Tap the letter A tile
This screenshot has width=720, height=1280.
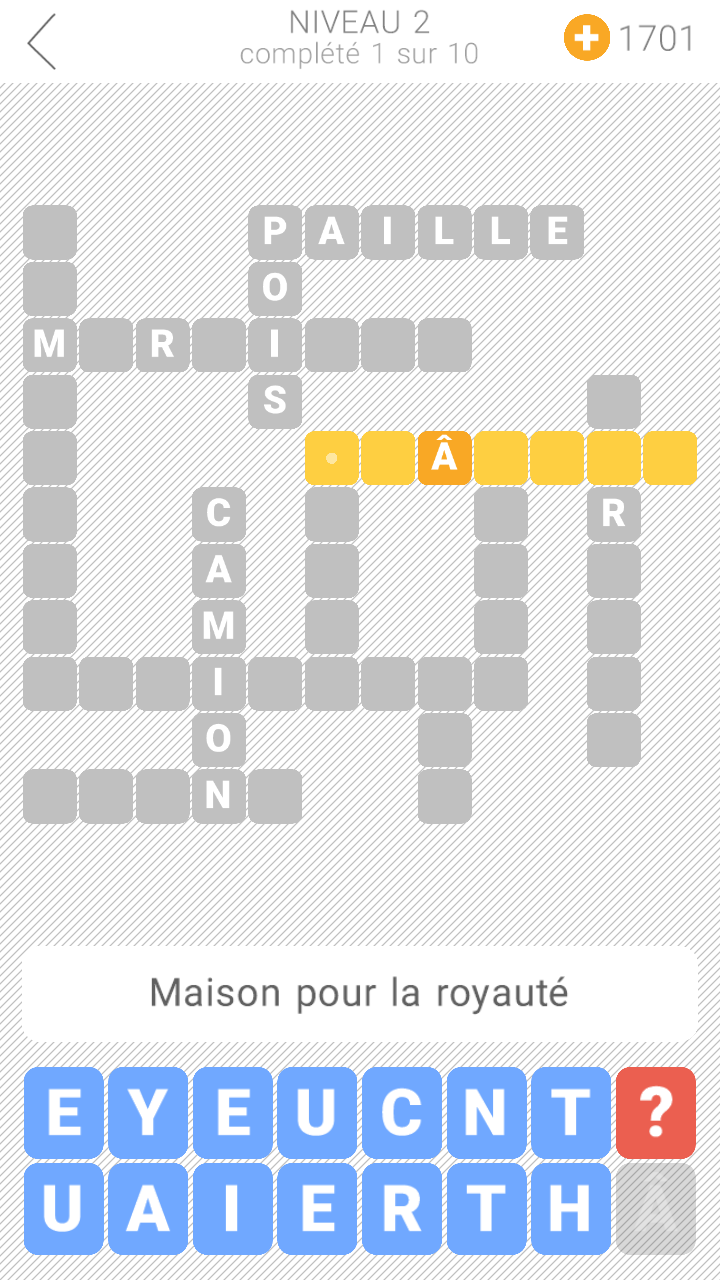[x=148, y=1208]
